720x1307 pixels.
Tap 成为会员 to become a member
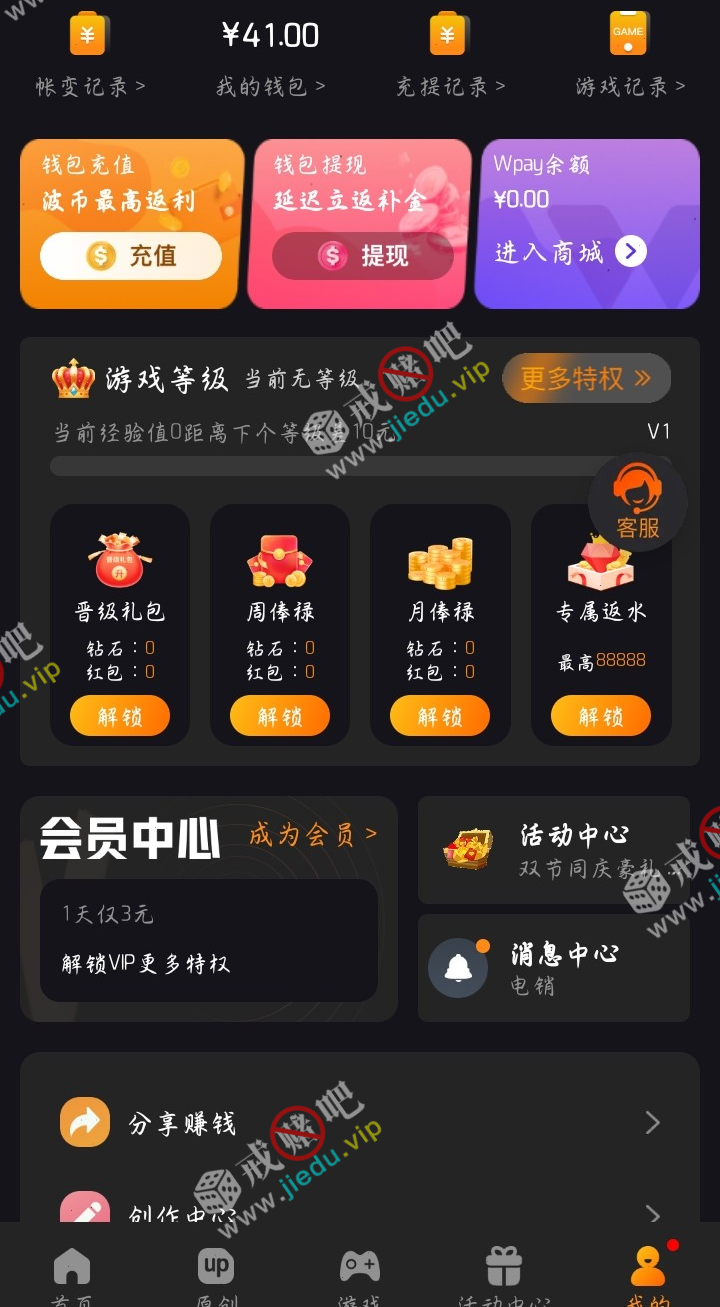(x=312, y=834)
